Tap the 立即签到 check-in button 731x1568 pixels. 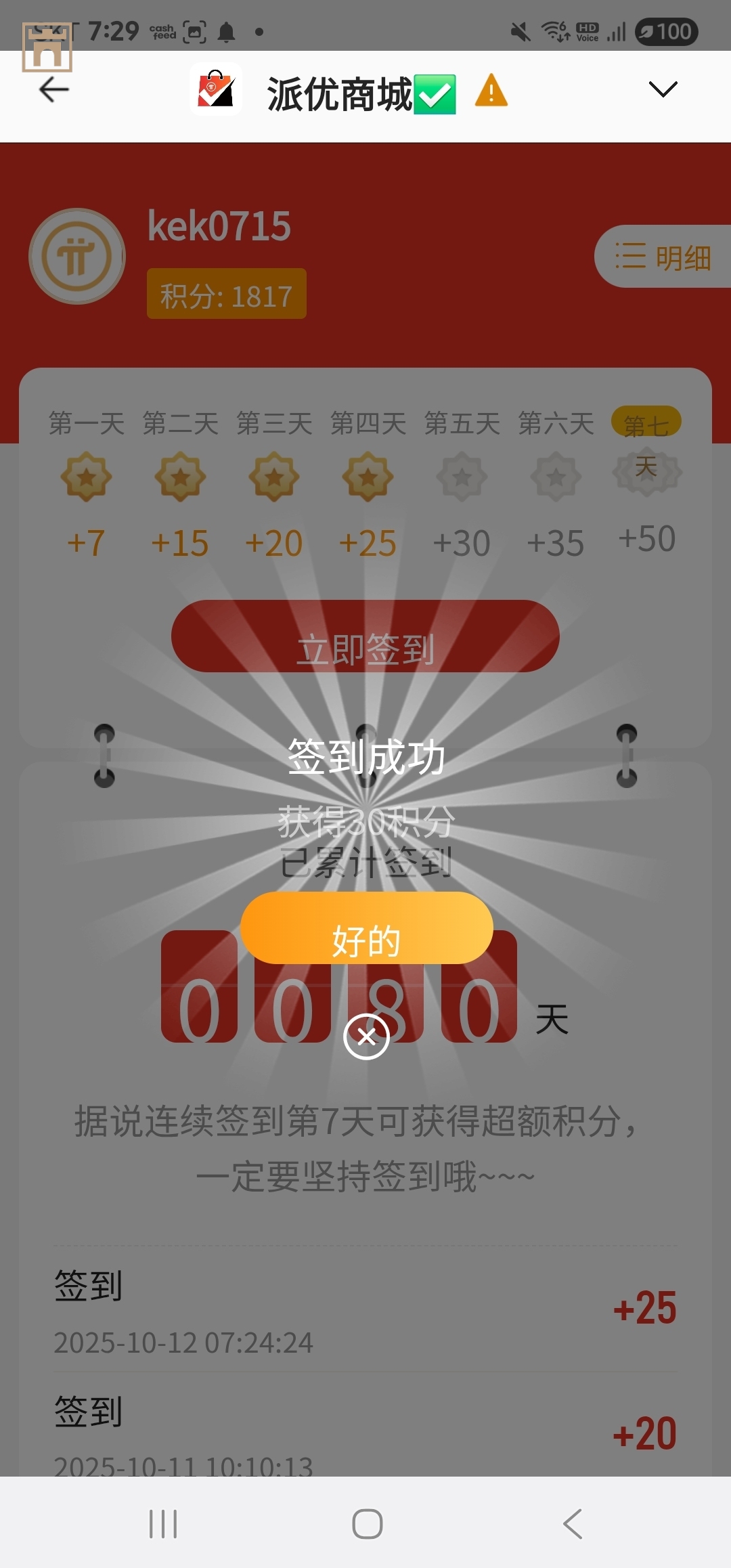pyautogui.click(x=365, y=636)
